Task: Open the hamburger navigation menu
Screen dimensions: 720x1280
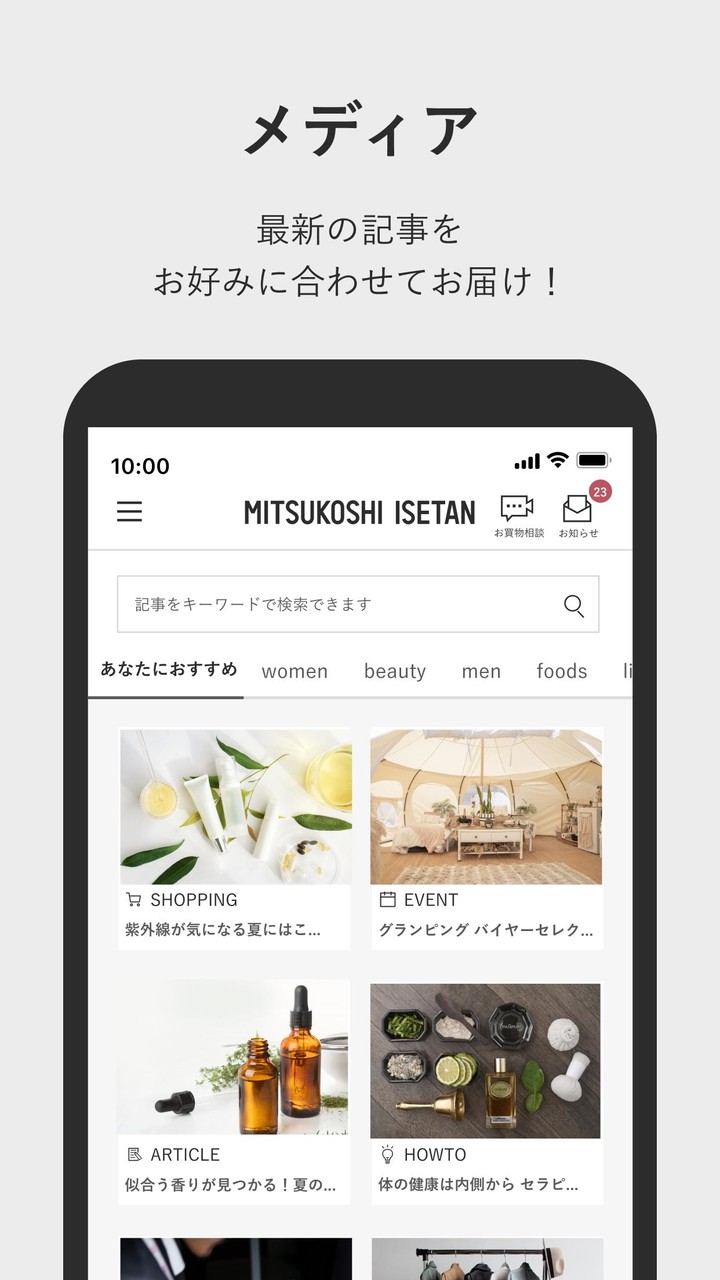Action: pyautogui.click(x=129, y=512)
